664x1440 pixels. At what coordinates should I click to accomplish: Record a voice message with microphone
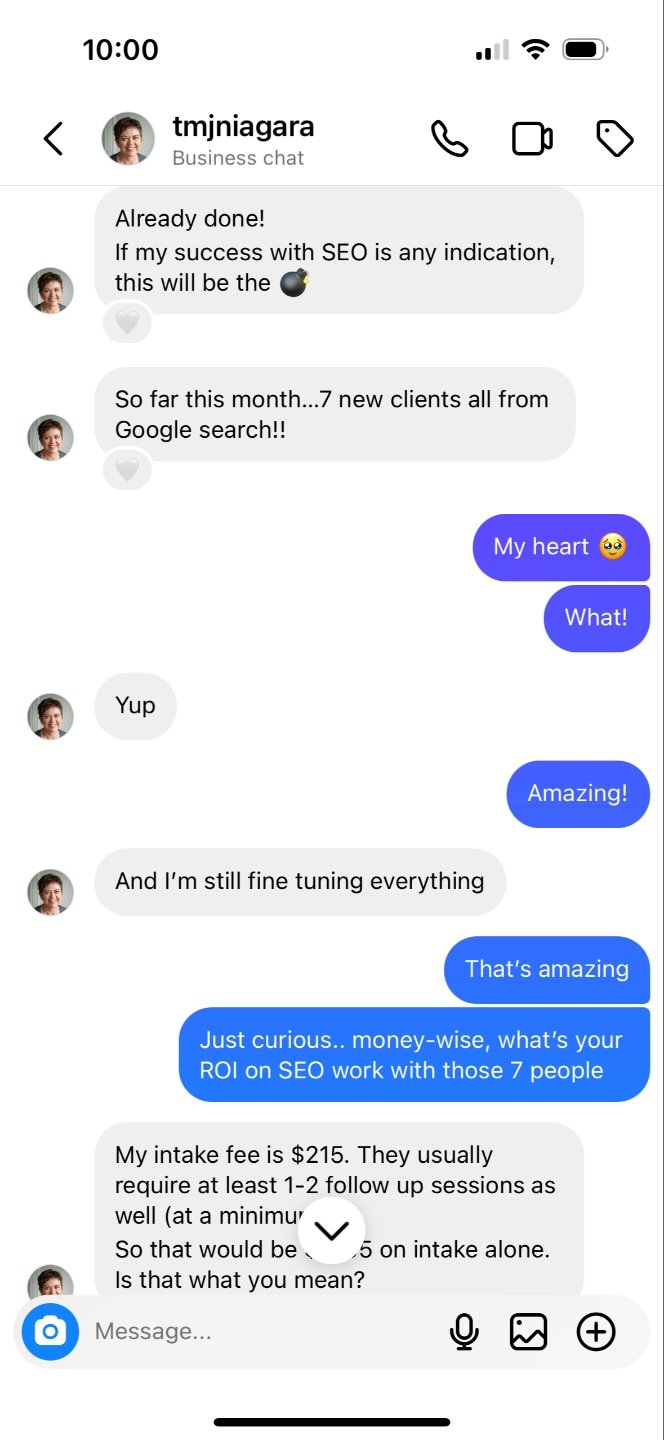click(x=464, y=1332)
